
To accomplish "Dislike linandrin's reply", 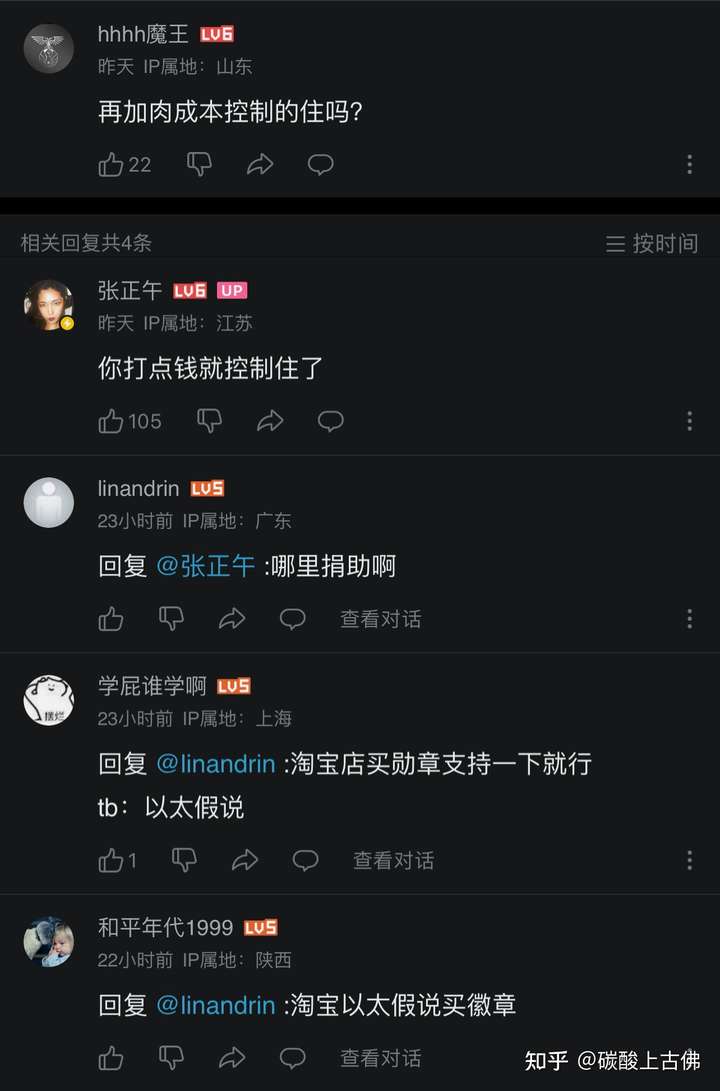I will coord(172,619).
